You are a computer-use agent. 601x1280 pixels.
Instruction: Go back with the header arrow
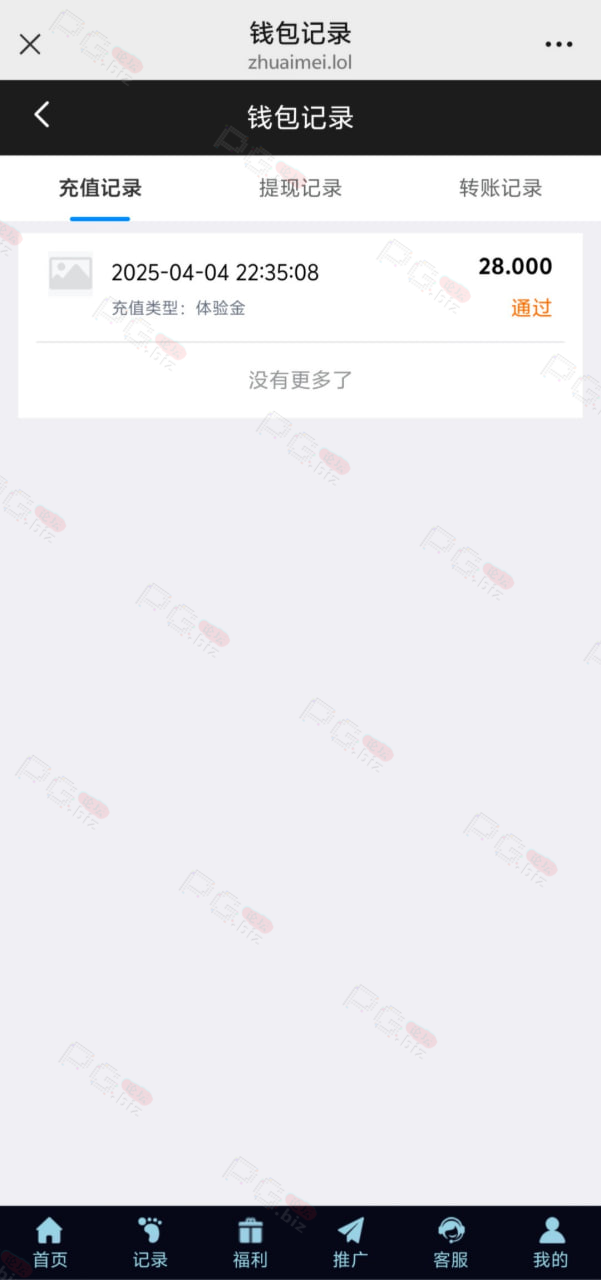click(x=42, y=115)
